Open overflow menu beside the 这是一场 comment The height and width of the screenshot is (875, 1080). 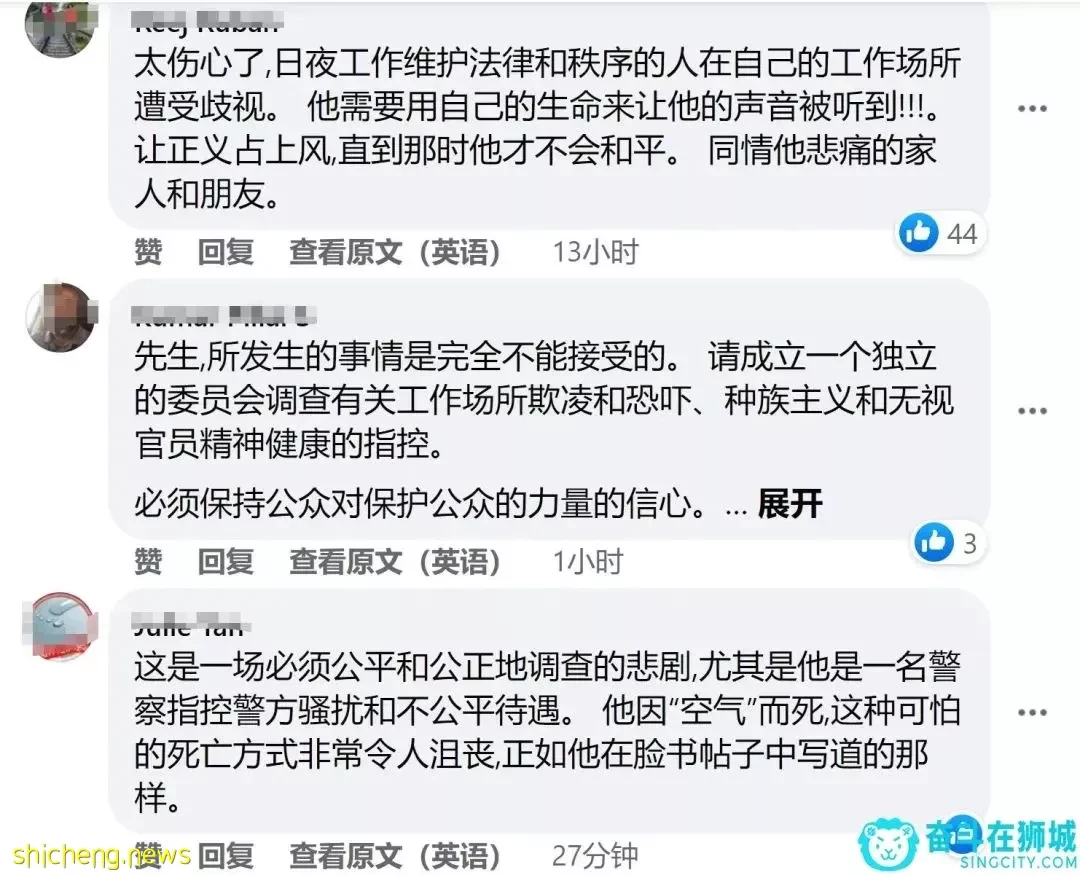click(1032, 712)
